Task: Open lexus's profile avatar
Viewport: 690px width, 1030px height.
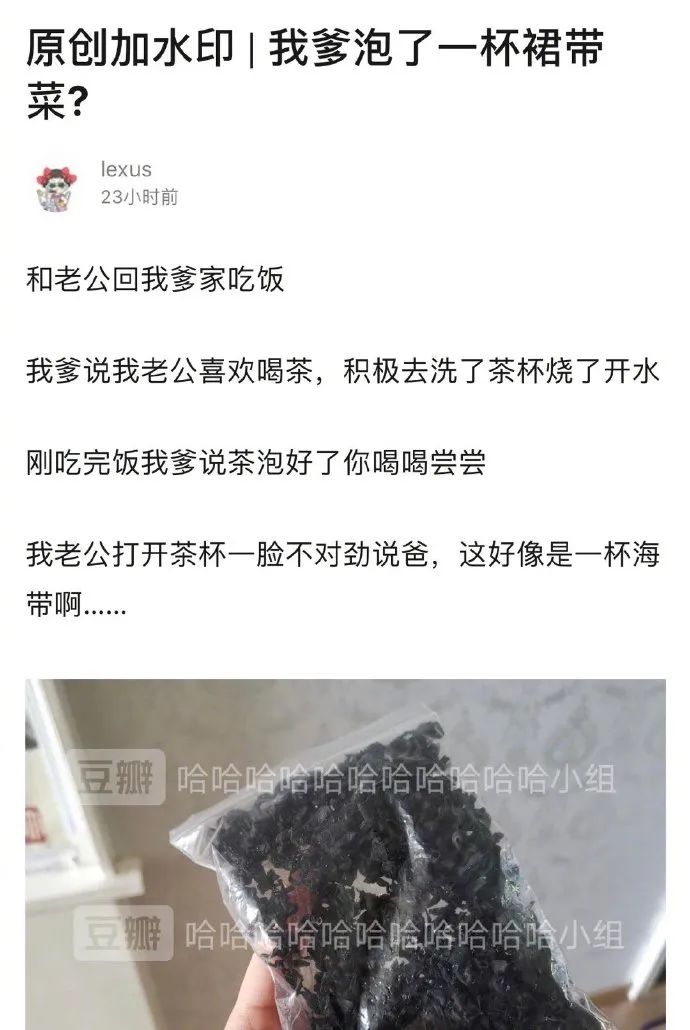Action: (57, 185)
